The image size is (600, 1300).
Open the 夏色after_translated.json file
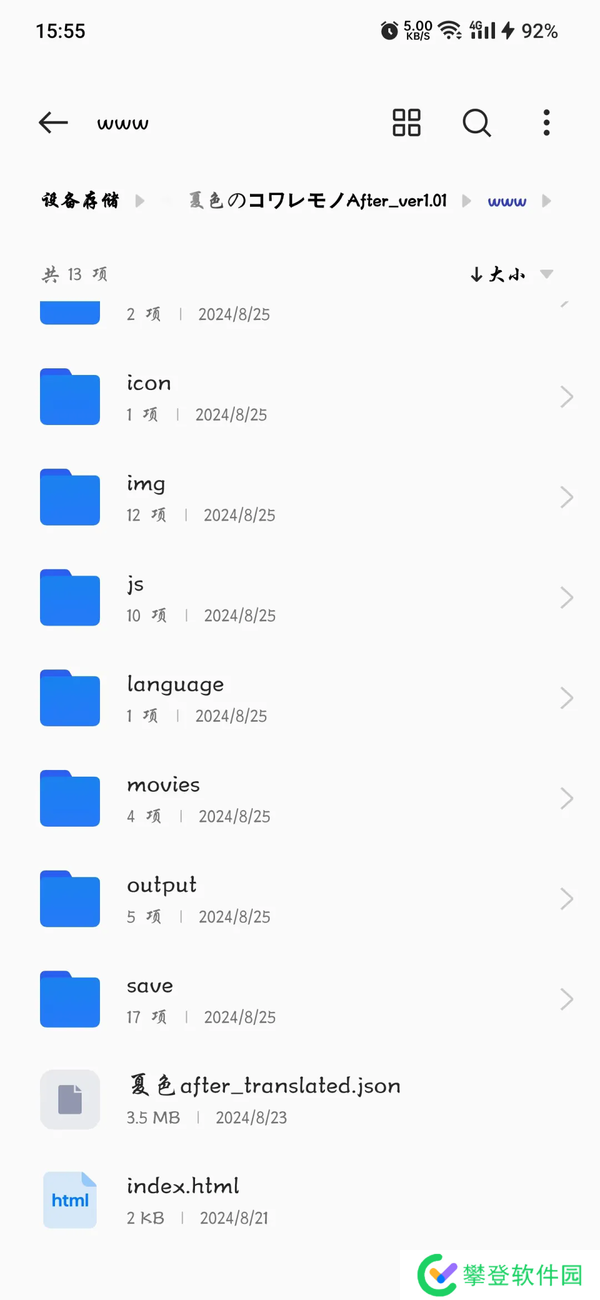300,1099
